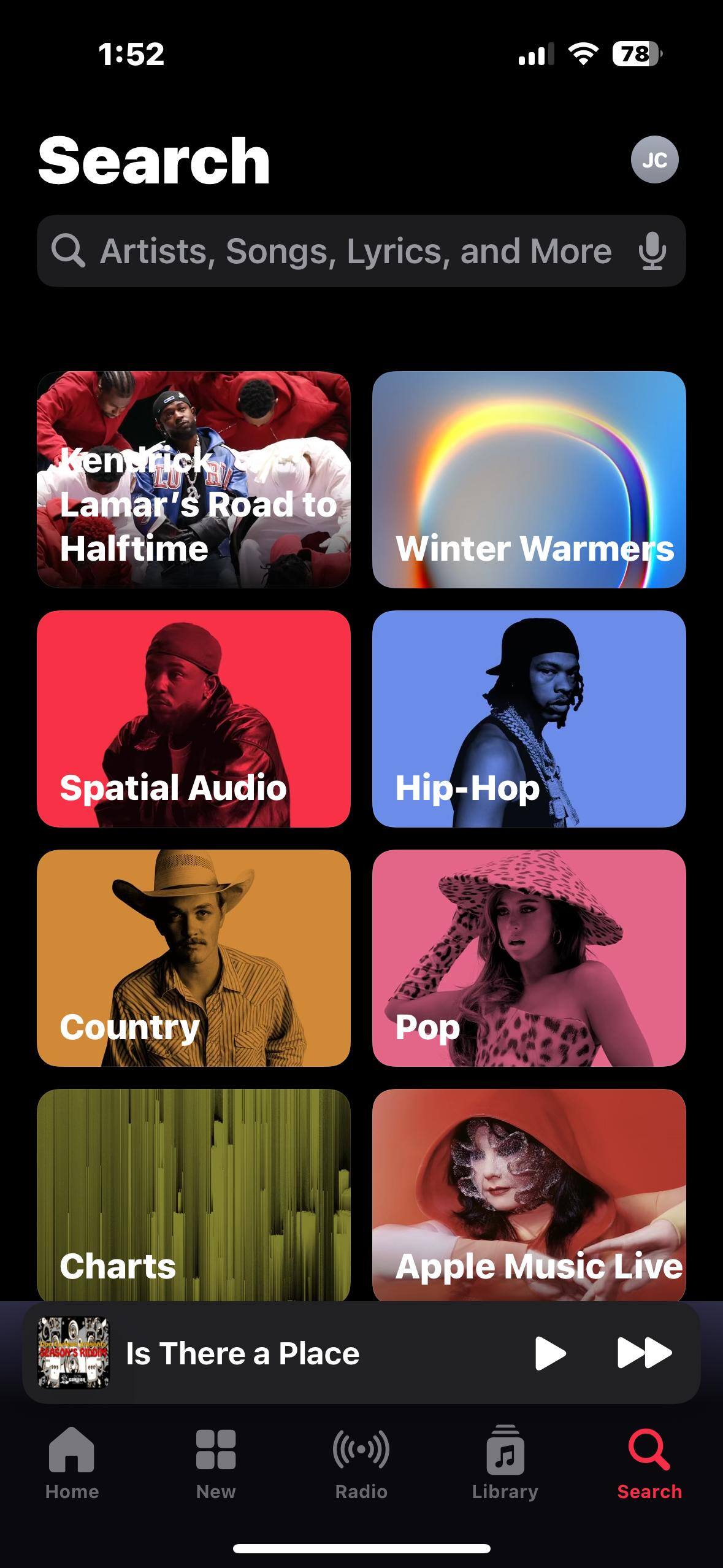The width and height of the screenshot is (723, 1568).
Task: Select the Search tab
Action: [649, 1463]
